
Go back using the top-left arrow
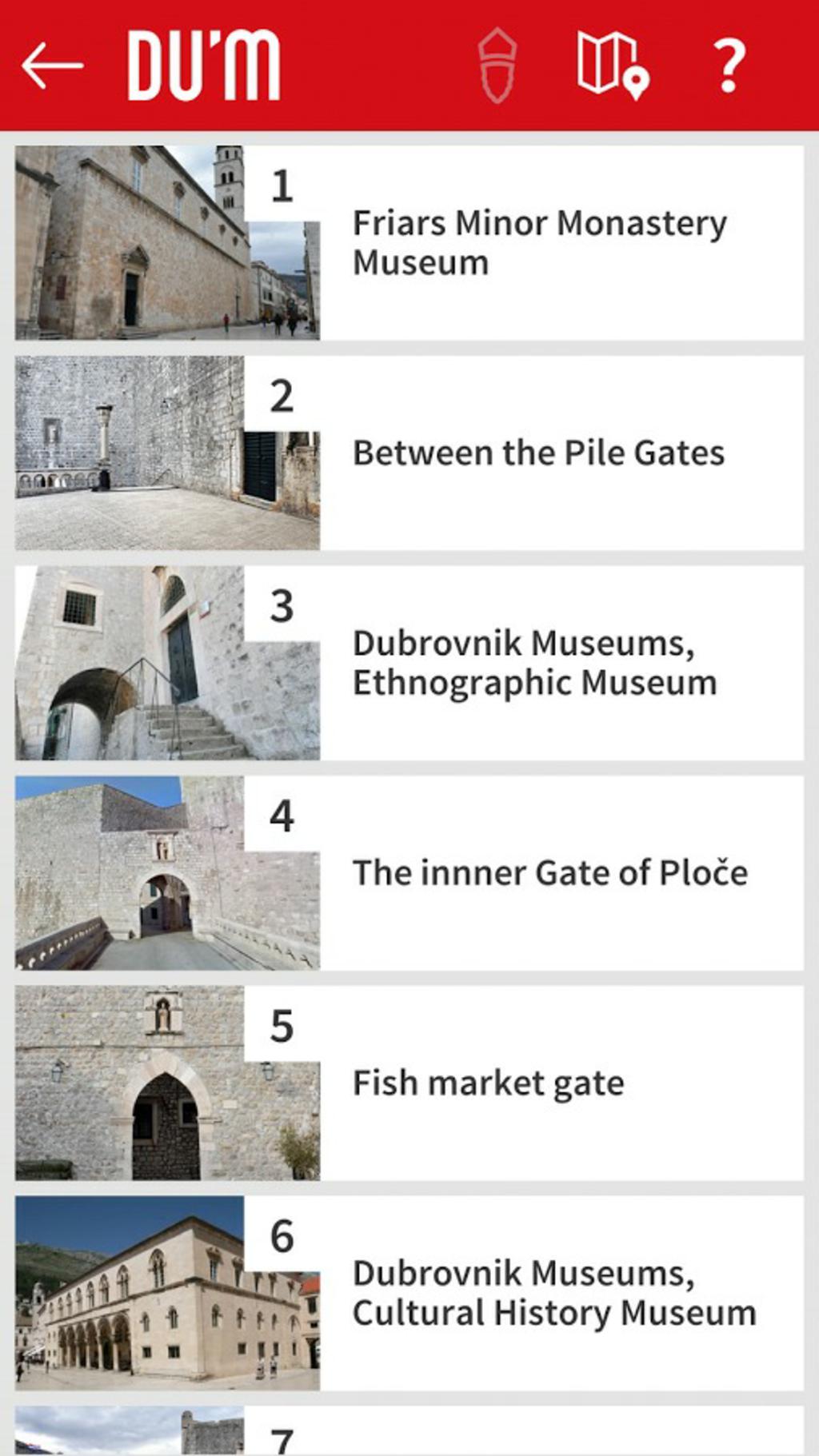point(53,66)
